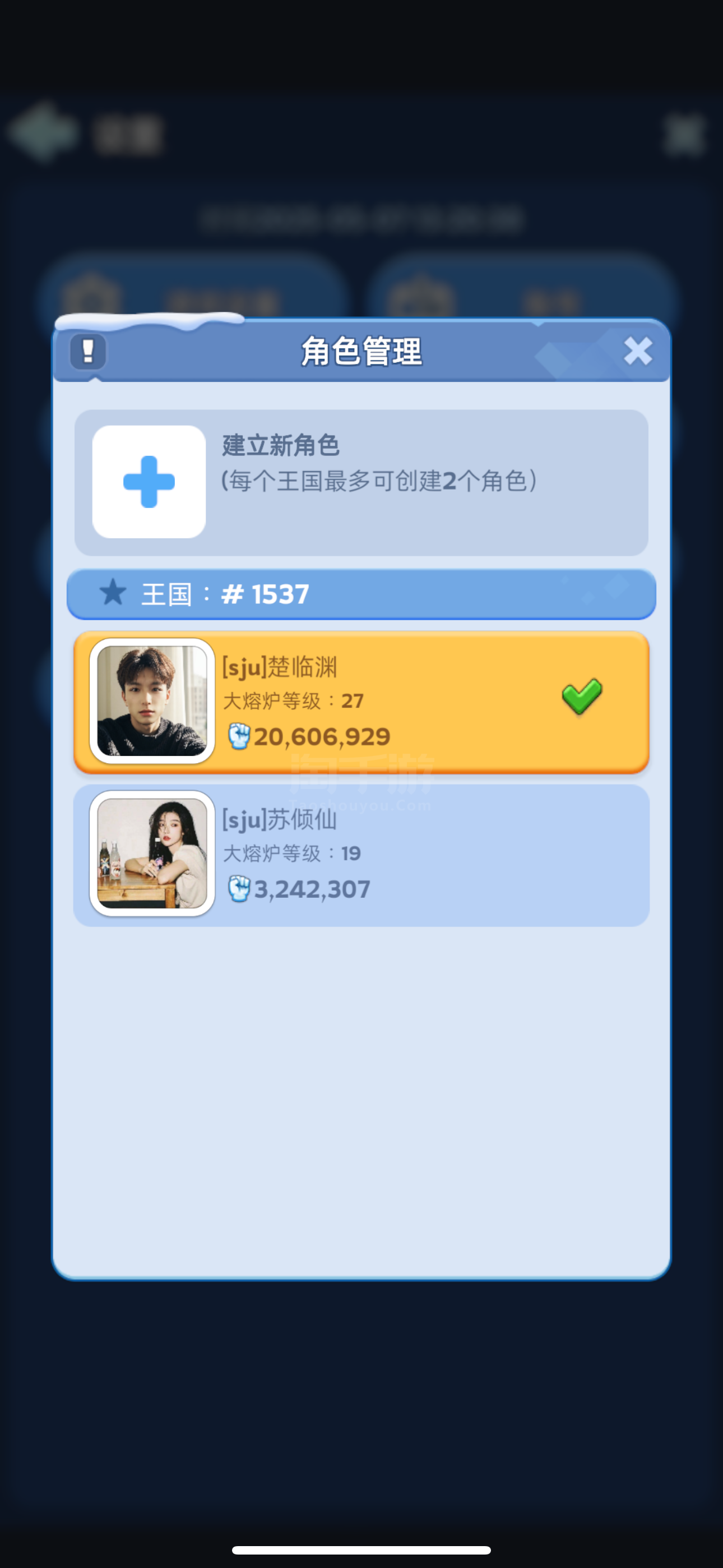Viewport: 723px width, 1568px height.
Task: Select character [sju]楚临渊
Action: click(x=361, y=703)
